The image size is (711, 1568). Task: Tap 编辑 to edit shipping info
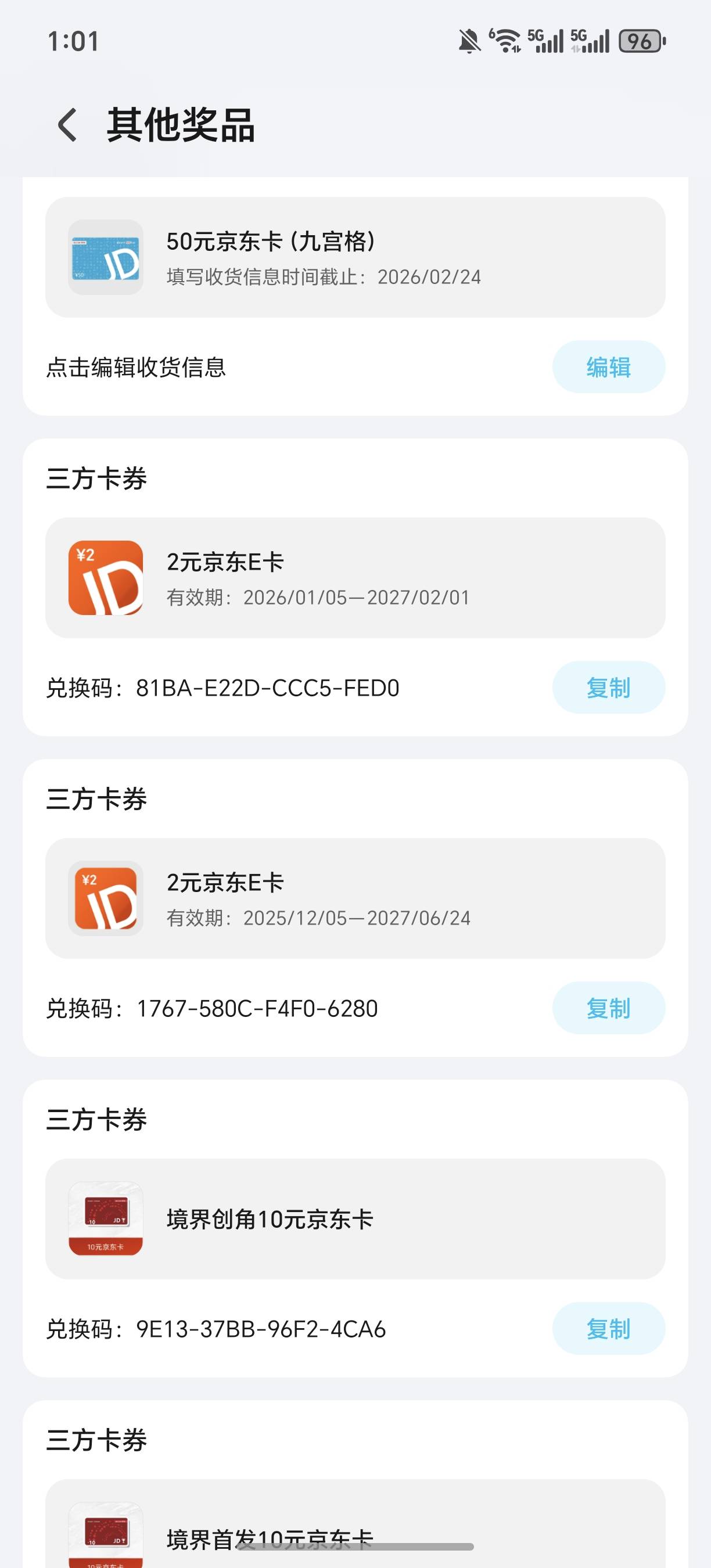coord(608,367)
